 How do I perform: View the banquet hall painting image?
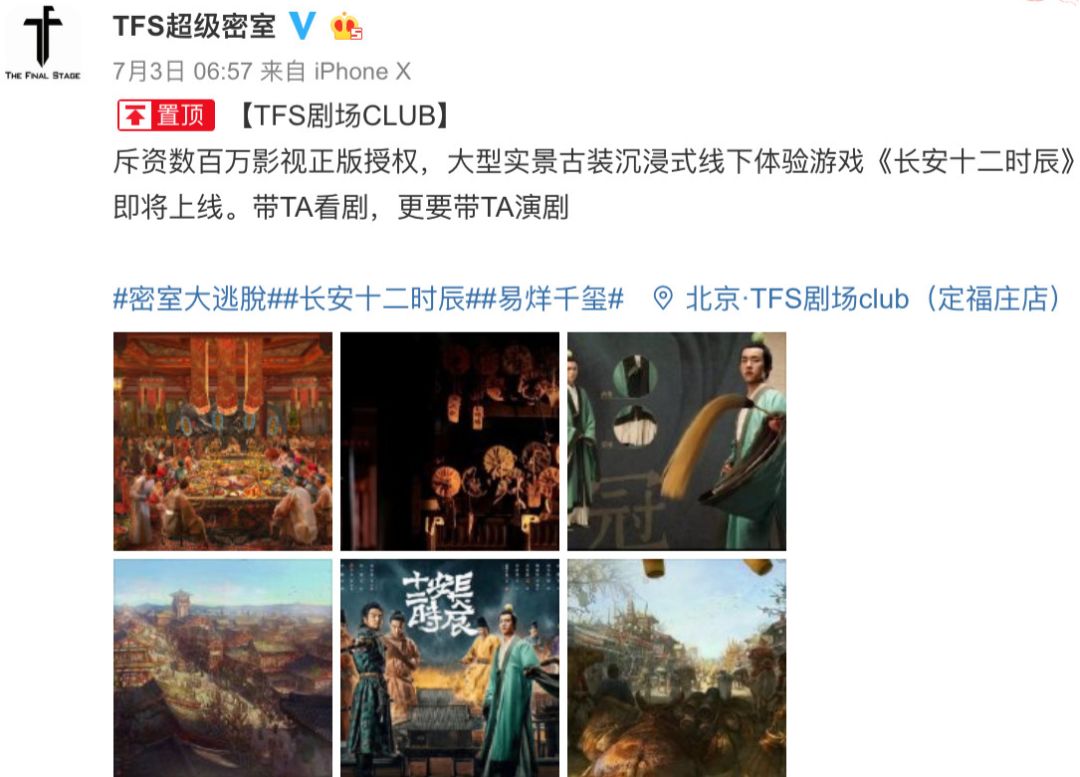pyautogui.click(x=222, y=441)
